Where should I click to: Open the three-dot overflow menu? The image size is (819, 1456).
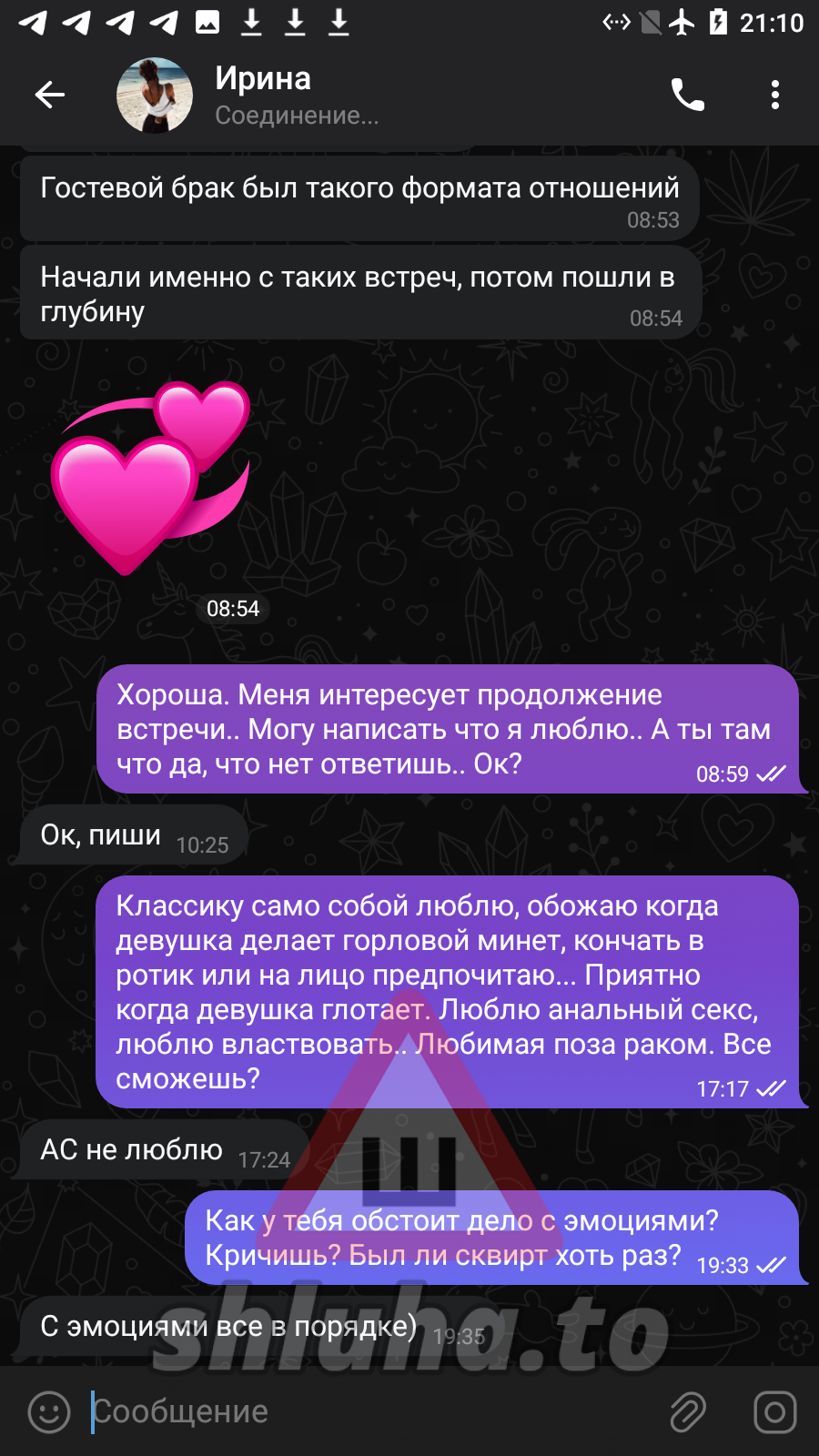[x=775, y=95]
